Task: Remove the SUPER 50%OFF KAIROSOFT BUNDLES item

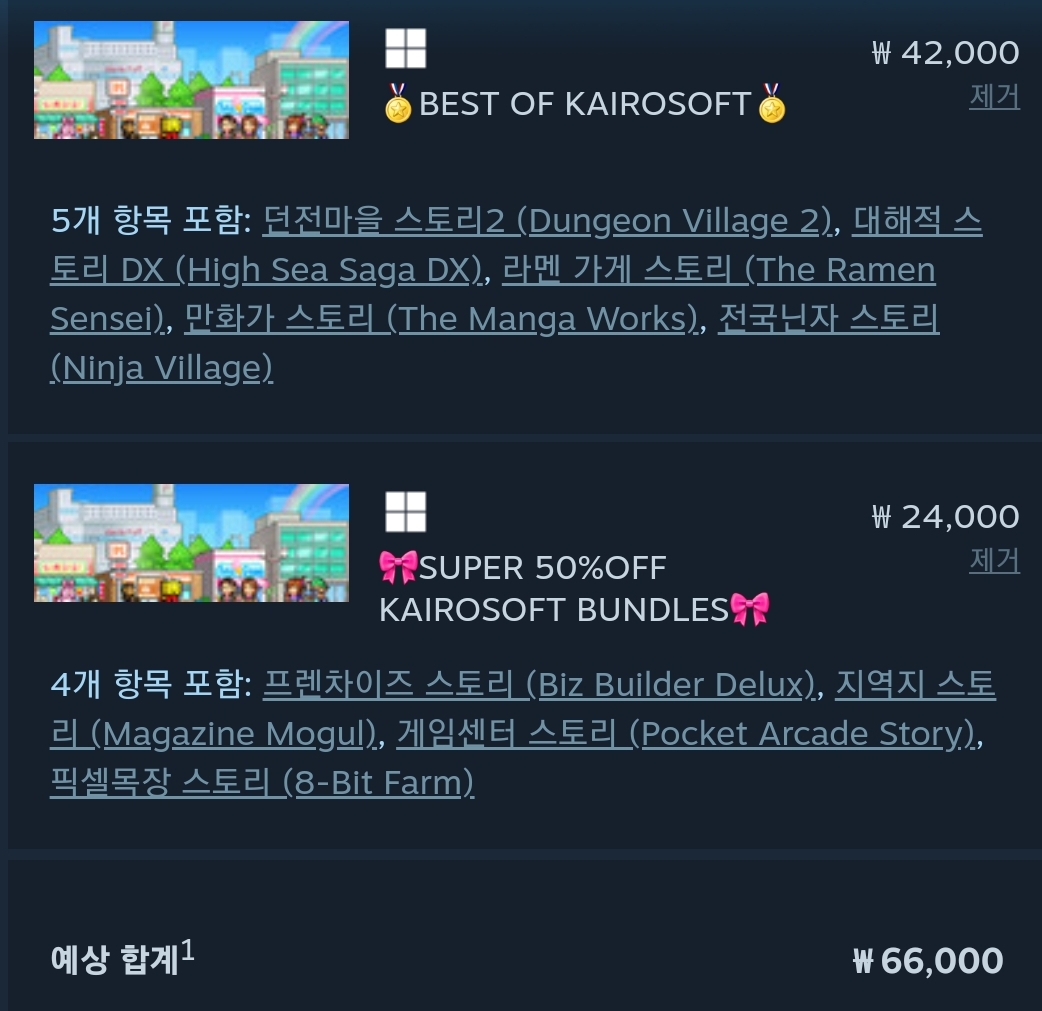Action: (x=994, y=561)
